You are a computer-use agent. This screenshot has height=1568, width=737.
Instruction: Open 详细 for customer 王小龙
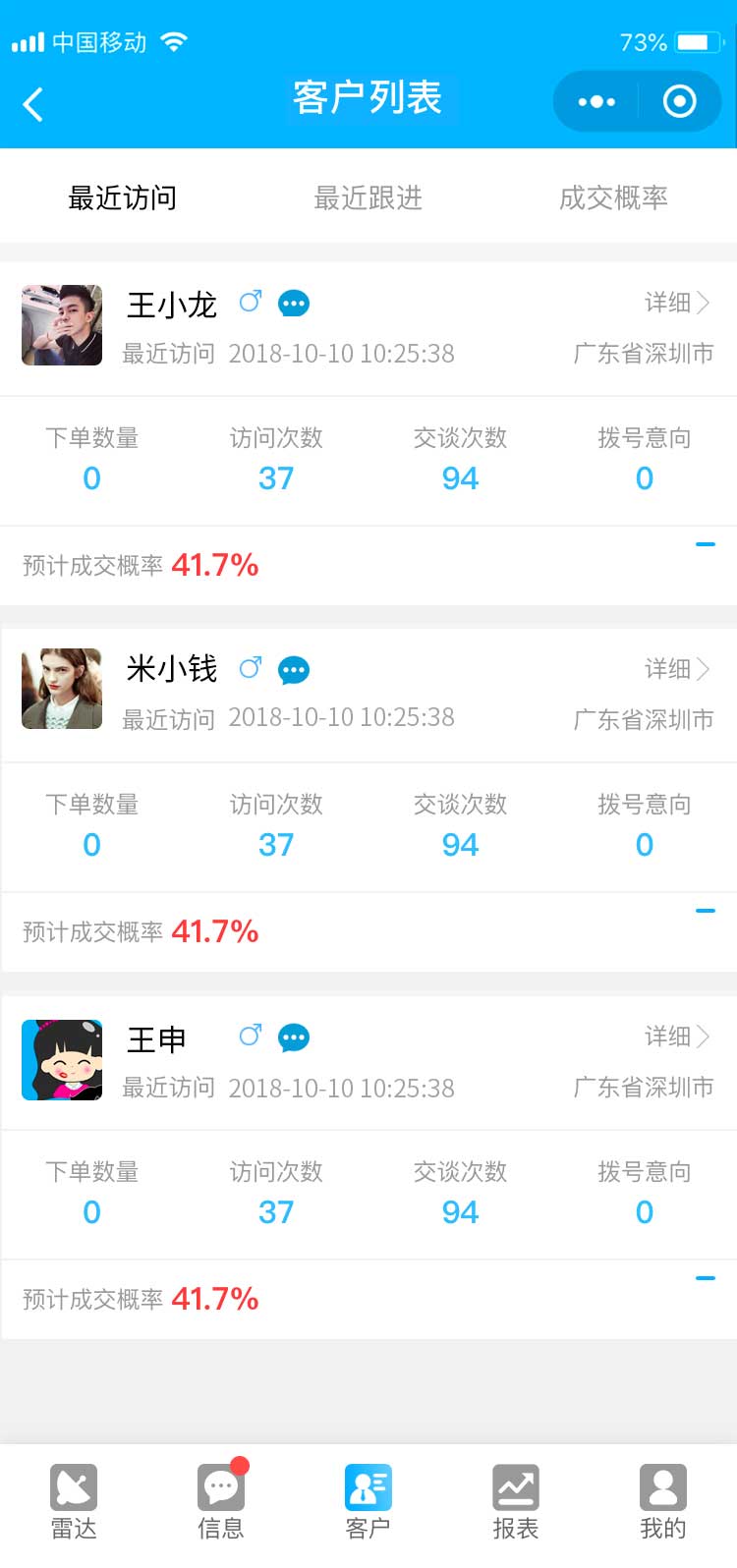point(676,303)
